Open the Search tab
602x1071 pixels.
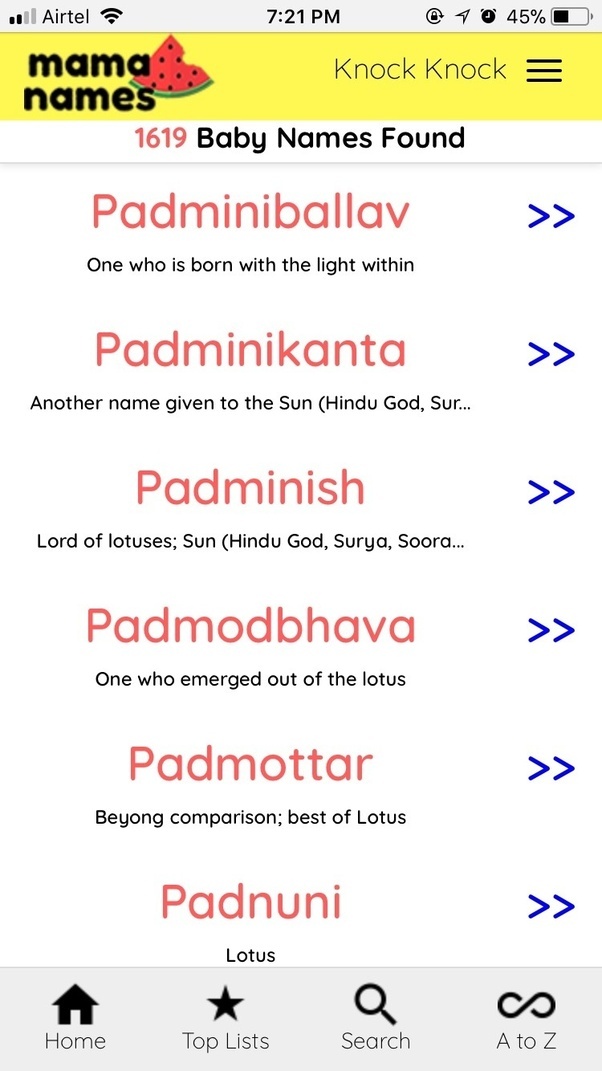376,1019
